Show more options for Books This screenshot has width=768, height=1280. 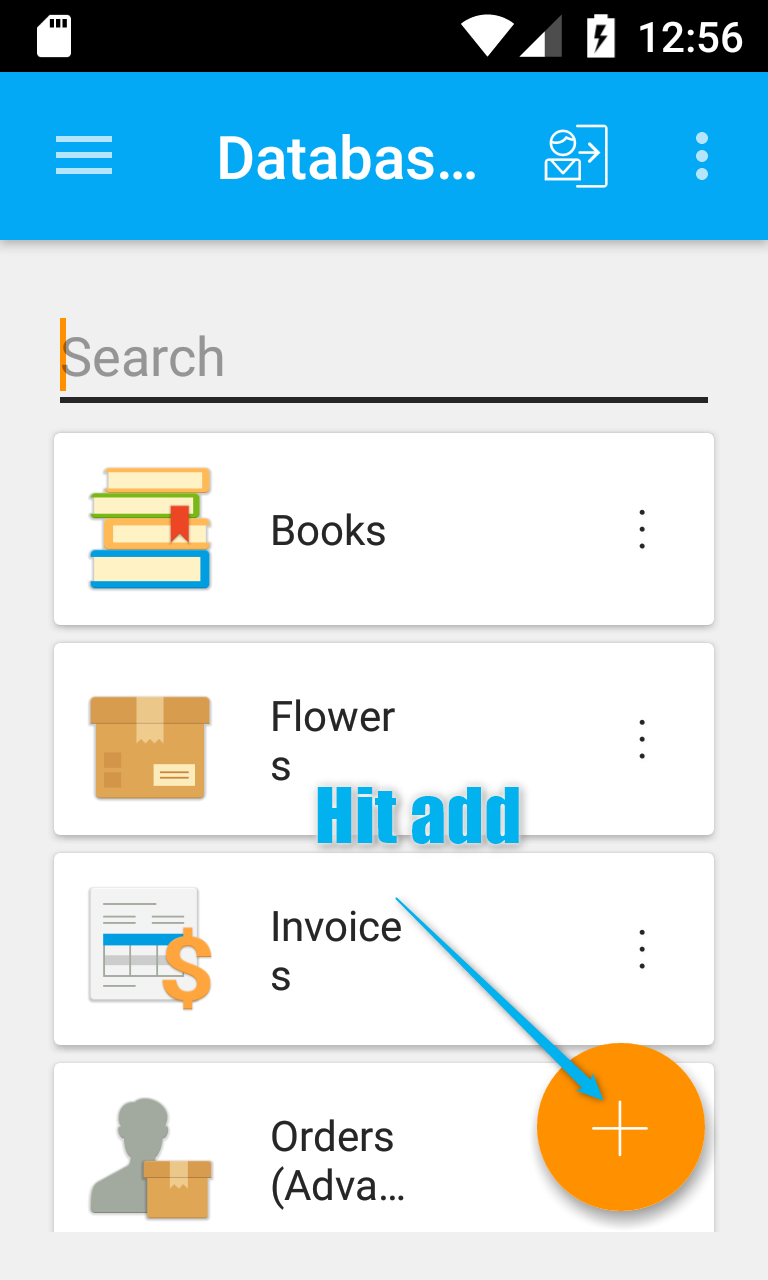click(x=642, y=529)
